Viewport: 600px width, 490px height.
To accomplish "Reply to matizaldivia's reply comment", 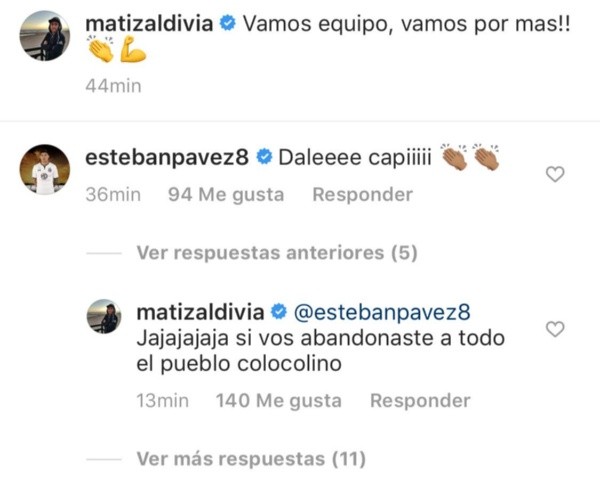I will (x=419, y=401).
